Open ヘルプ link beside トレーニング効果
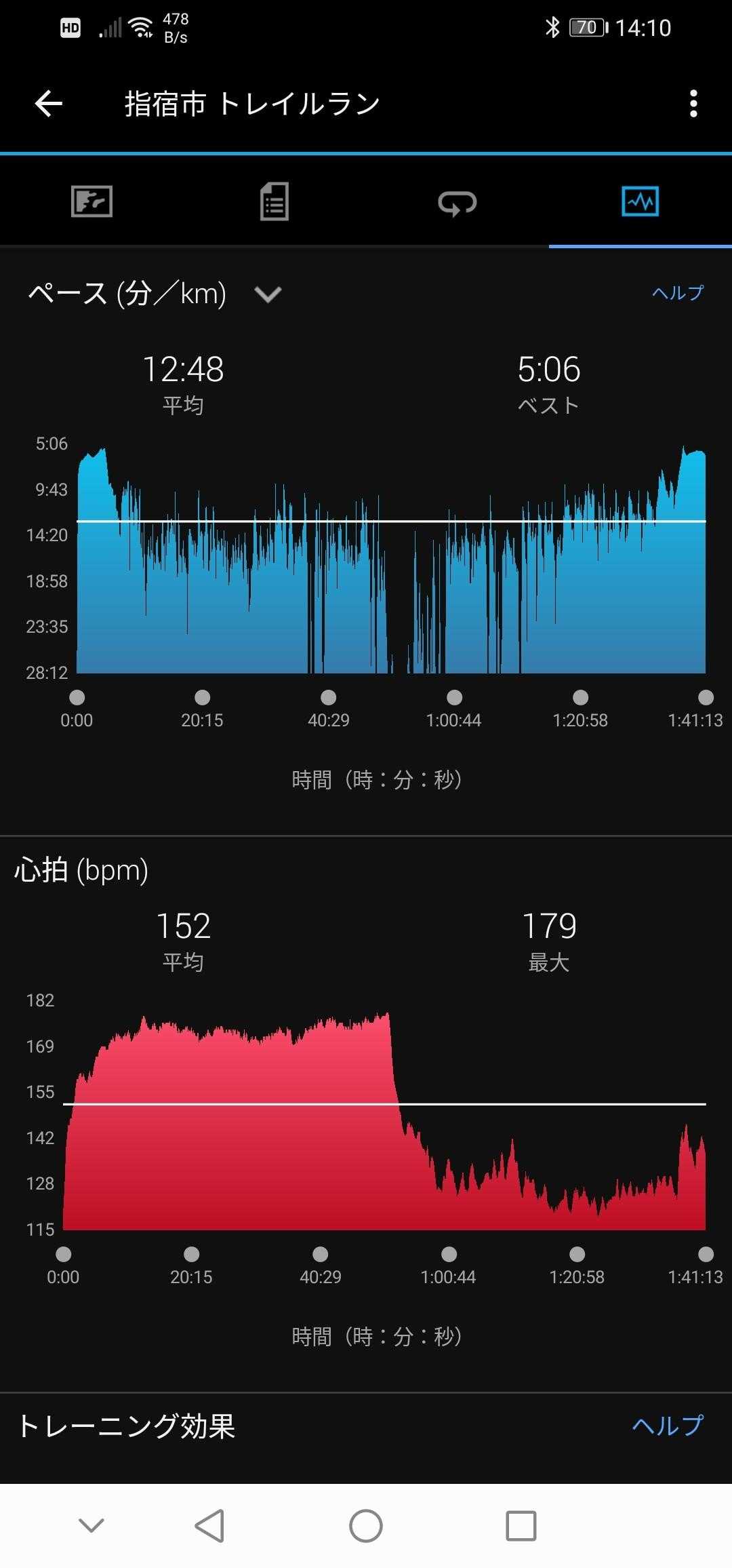Image resolution: width=732 pixels, height=1568 pixels. coord(668,1425)
